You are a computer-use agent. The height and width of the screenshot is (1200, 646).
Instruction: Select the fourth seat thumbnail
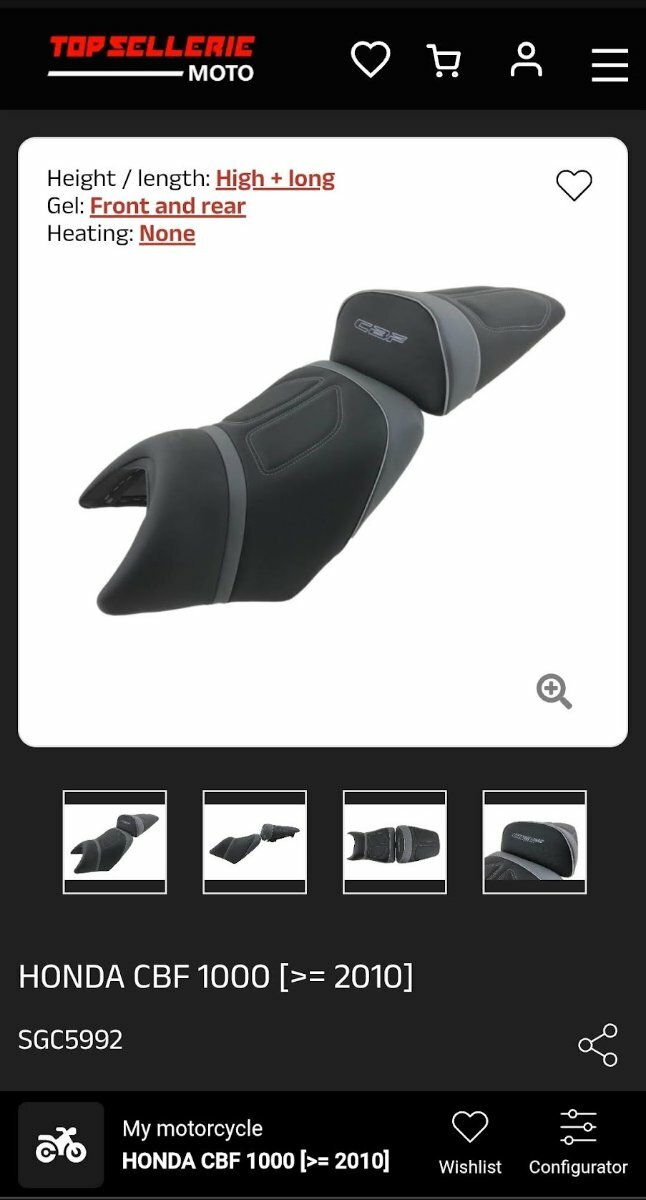tap(535, 842)
